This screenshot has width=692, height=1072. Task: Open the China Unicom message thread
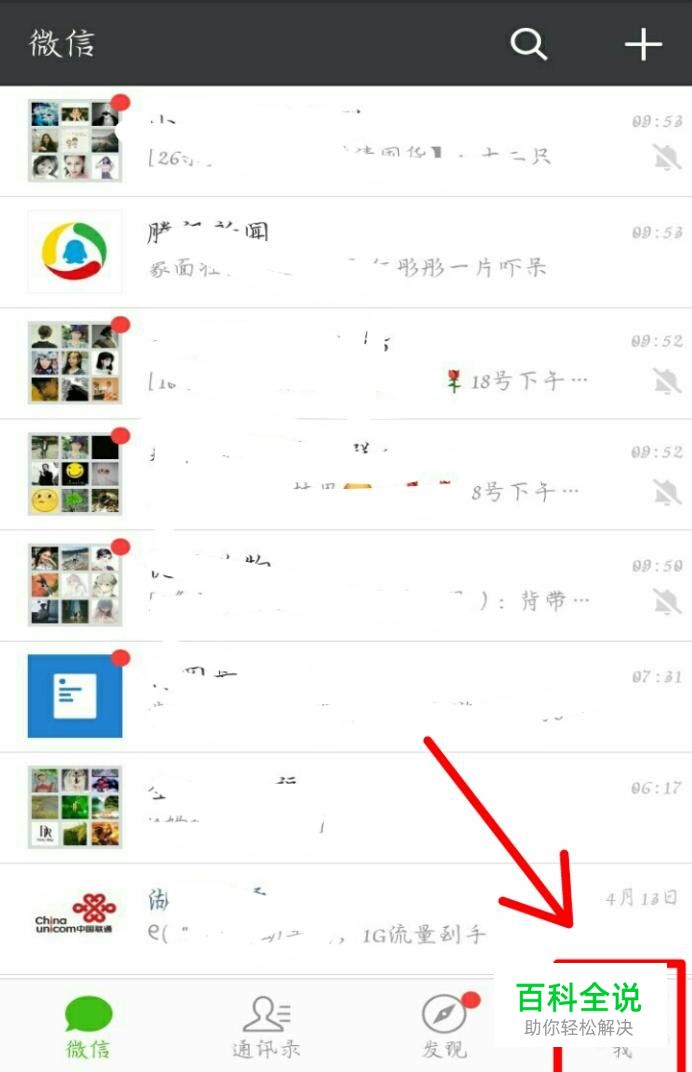point(346,919)
